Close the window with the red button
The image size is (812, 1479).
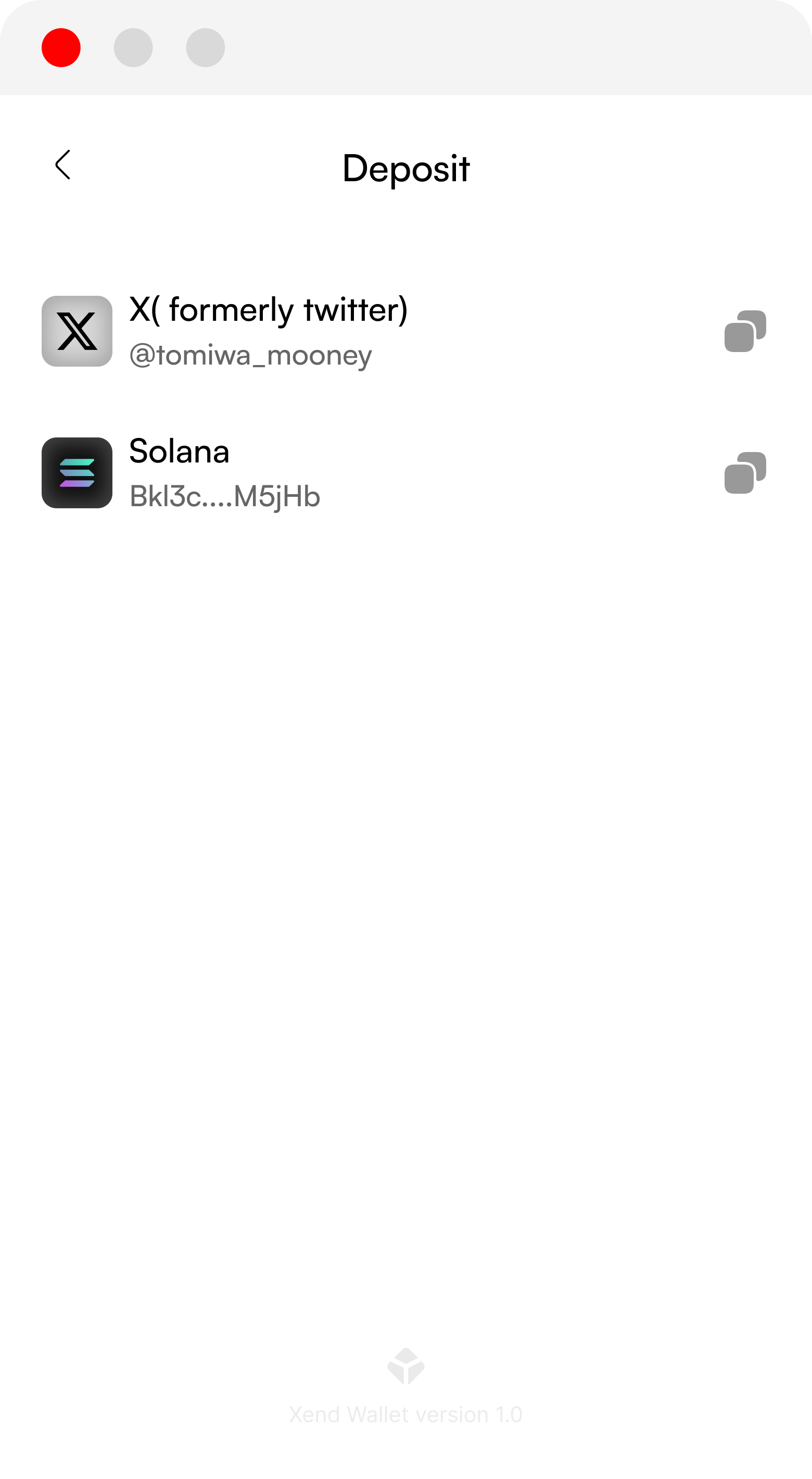click(x=61, y=48)
